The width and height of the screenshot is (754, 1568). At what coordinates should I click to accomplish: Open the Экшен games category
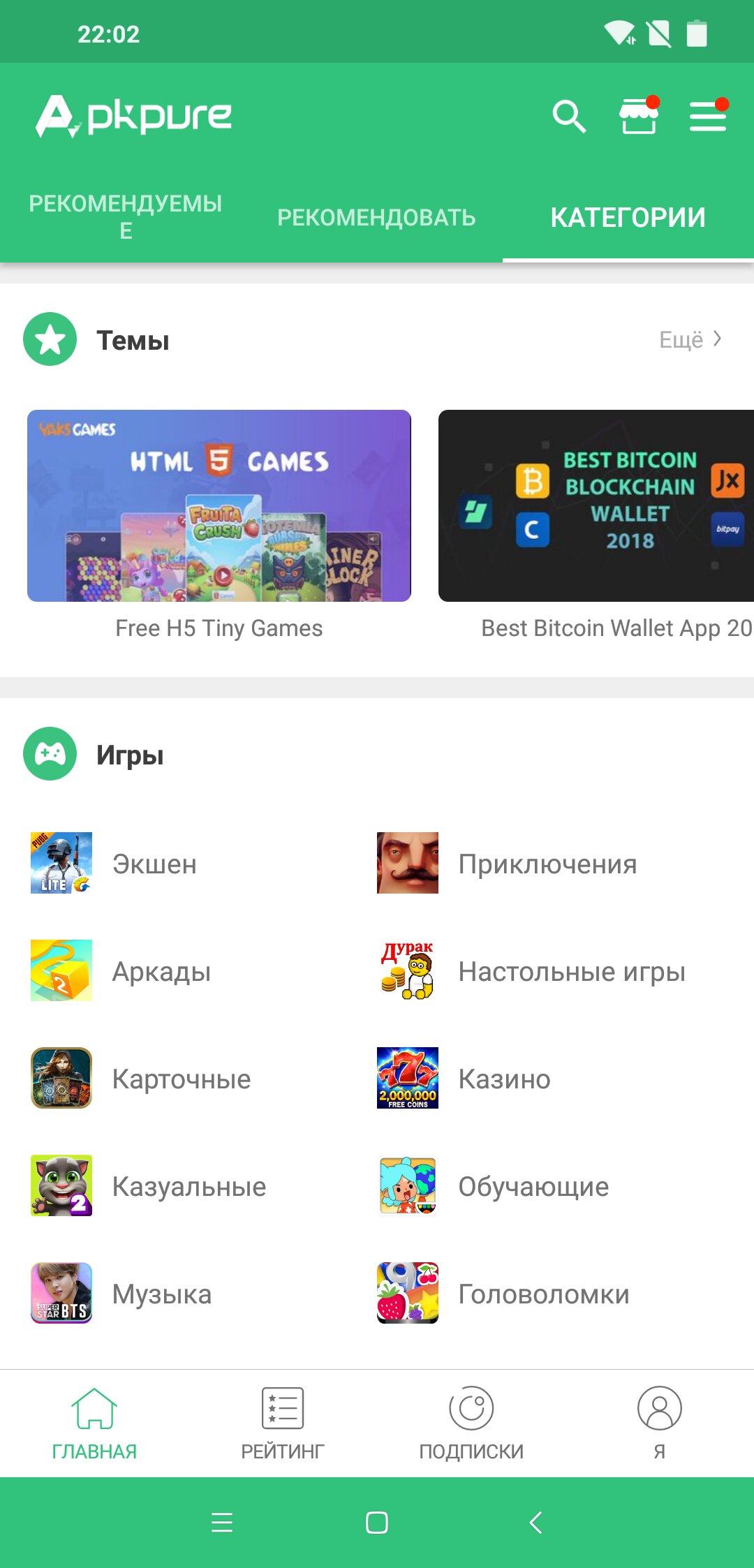point(155,864)
